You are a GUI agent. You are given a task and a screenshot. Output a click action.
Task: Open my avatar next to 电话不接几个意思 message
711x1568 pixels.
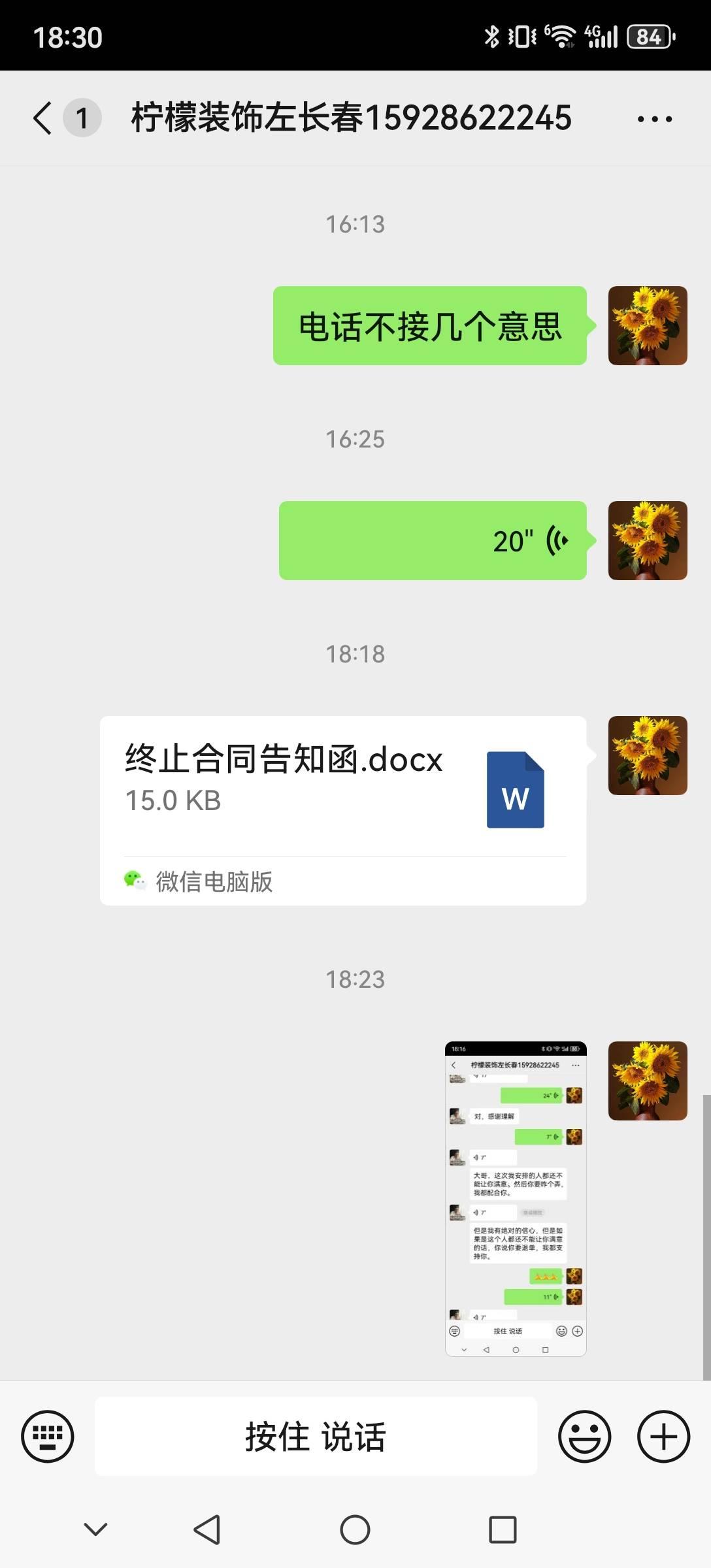[647, 325]
